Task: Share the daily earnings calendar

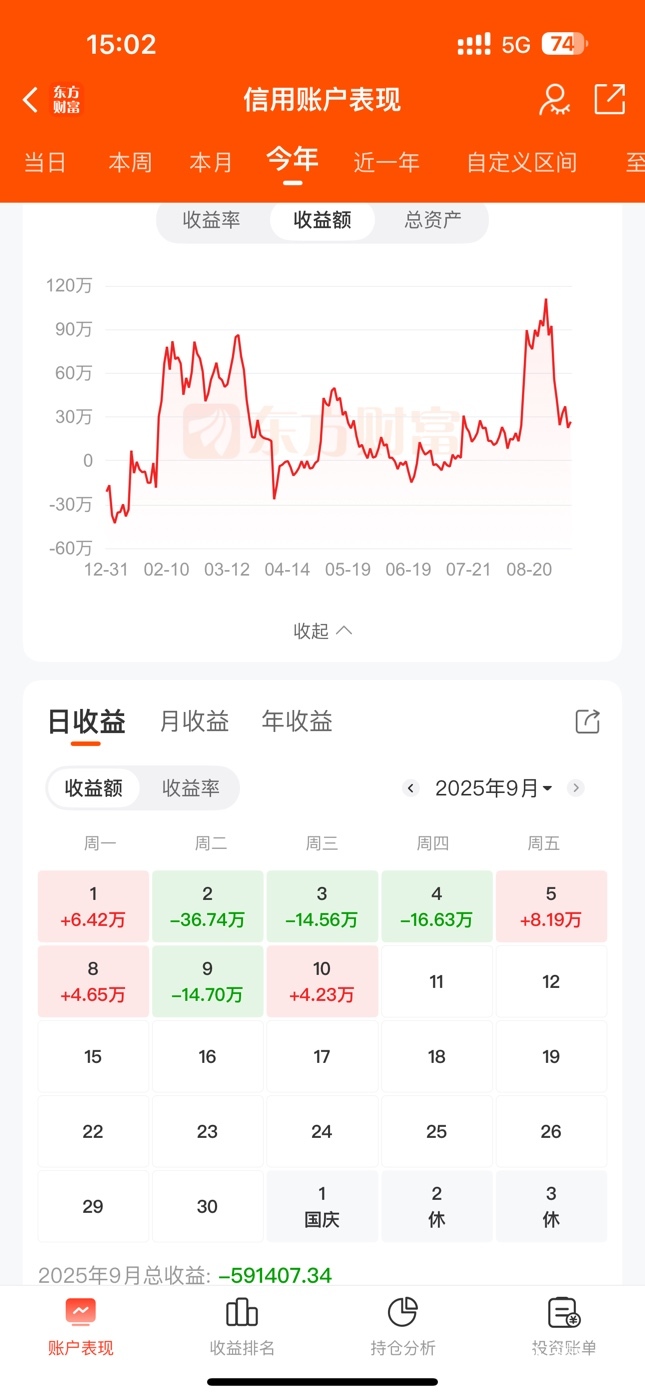Action: pos(587,721)
